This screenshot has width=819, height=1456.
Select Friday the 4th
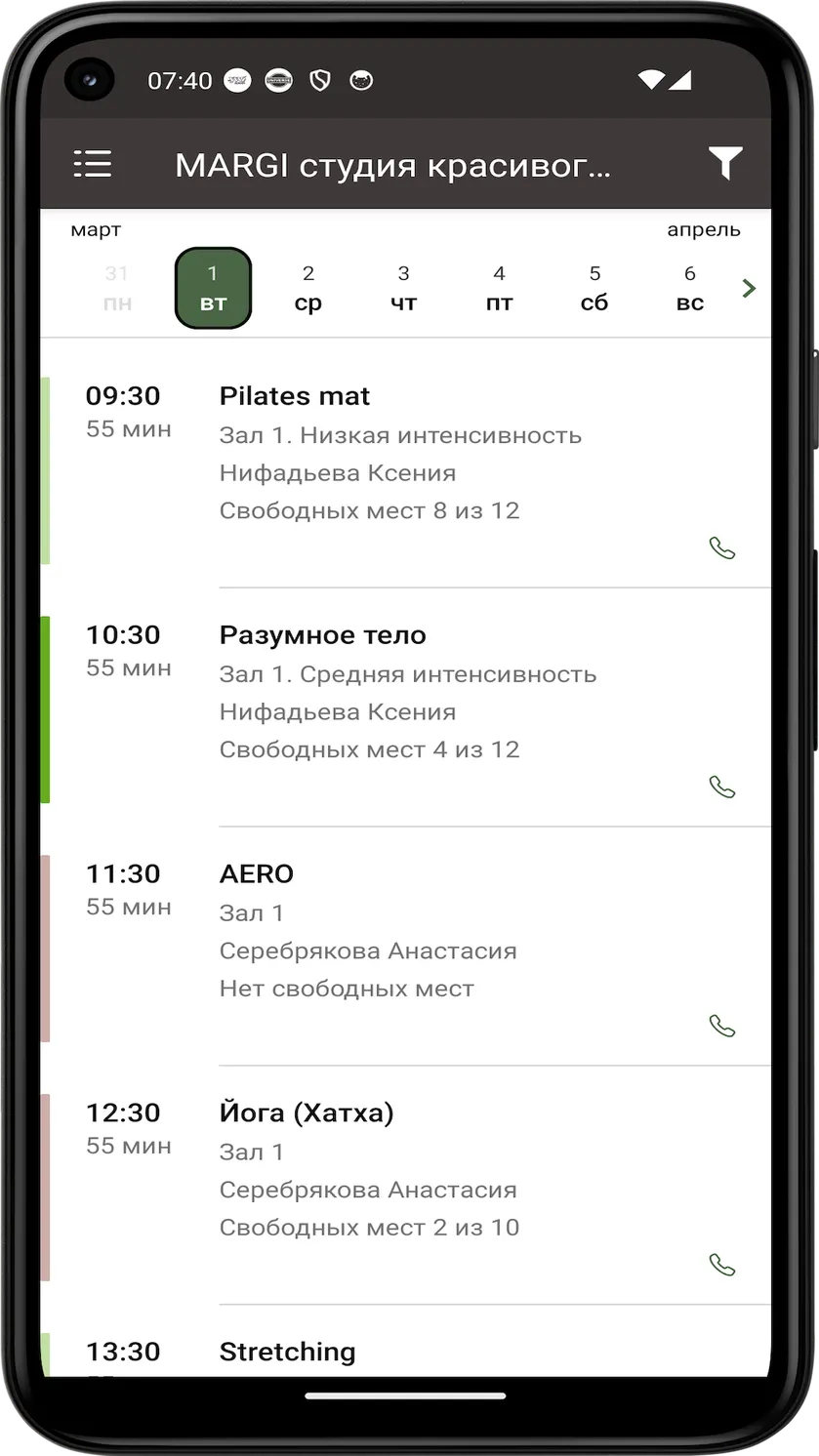point(499,288)
